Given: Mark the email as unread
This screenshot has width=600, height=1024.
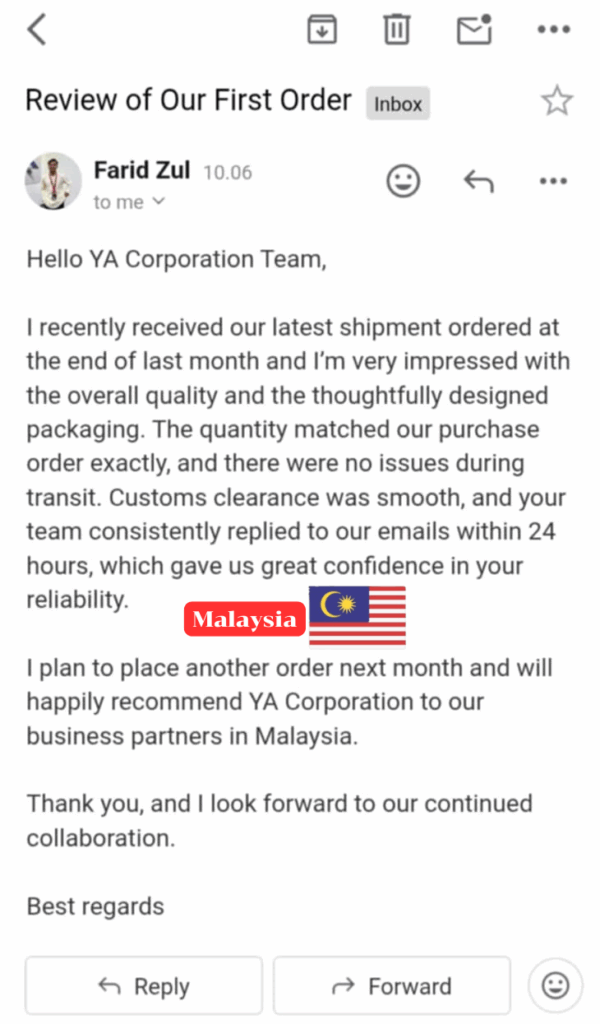Looking at the screenshot, I should (474, 30).
